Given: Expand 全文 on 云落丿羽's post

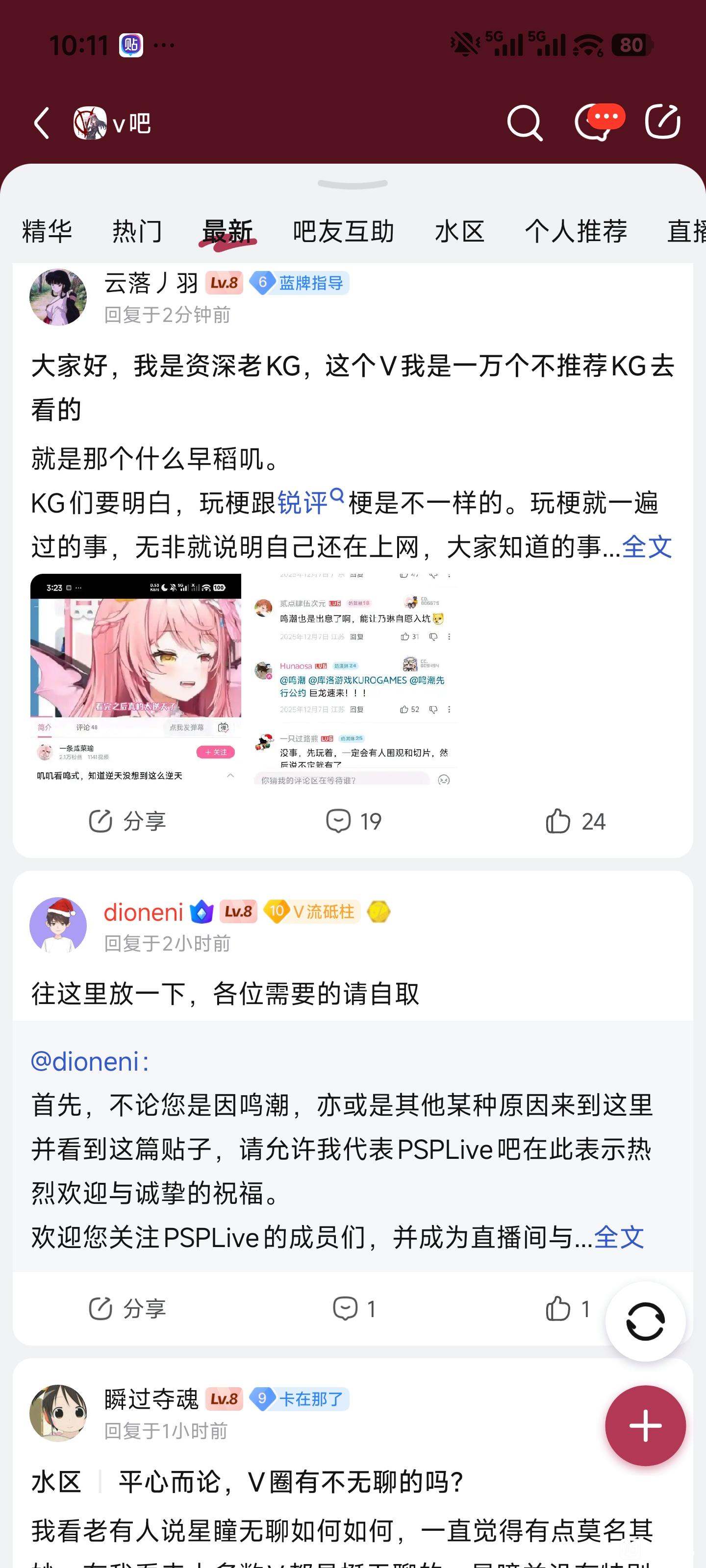Looking at the screenshot, I should 646,547.
